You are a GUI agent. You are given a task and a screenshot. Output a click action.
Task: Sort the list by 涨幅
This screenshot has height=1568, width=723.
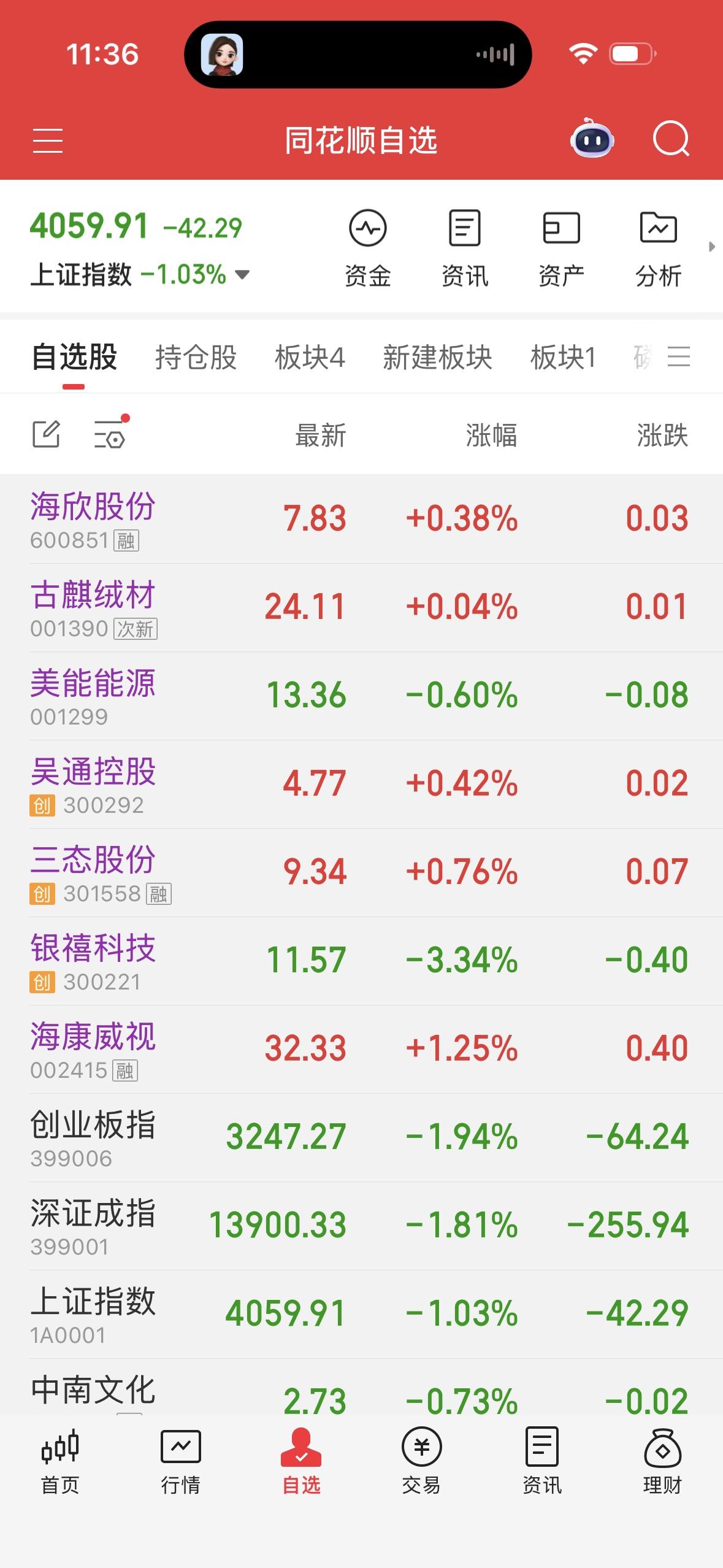[491, 436]
